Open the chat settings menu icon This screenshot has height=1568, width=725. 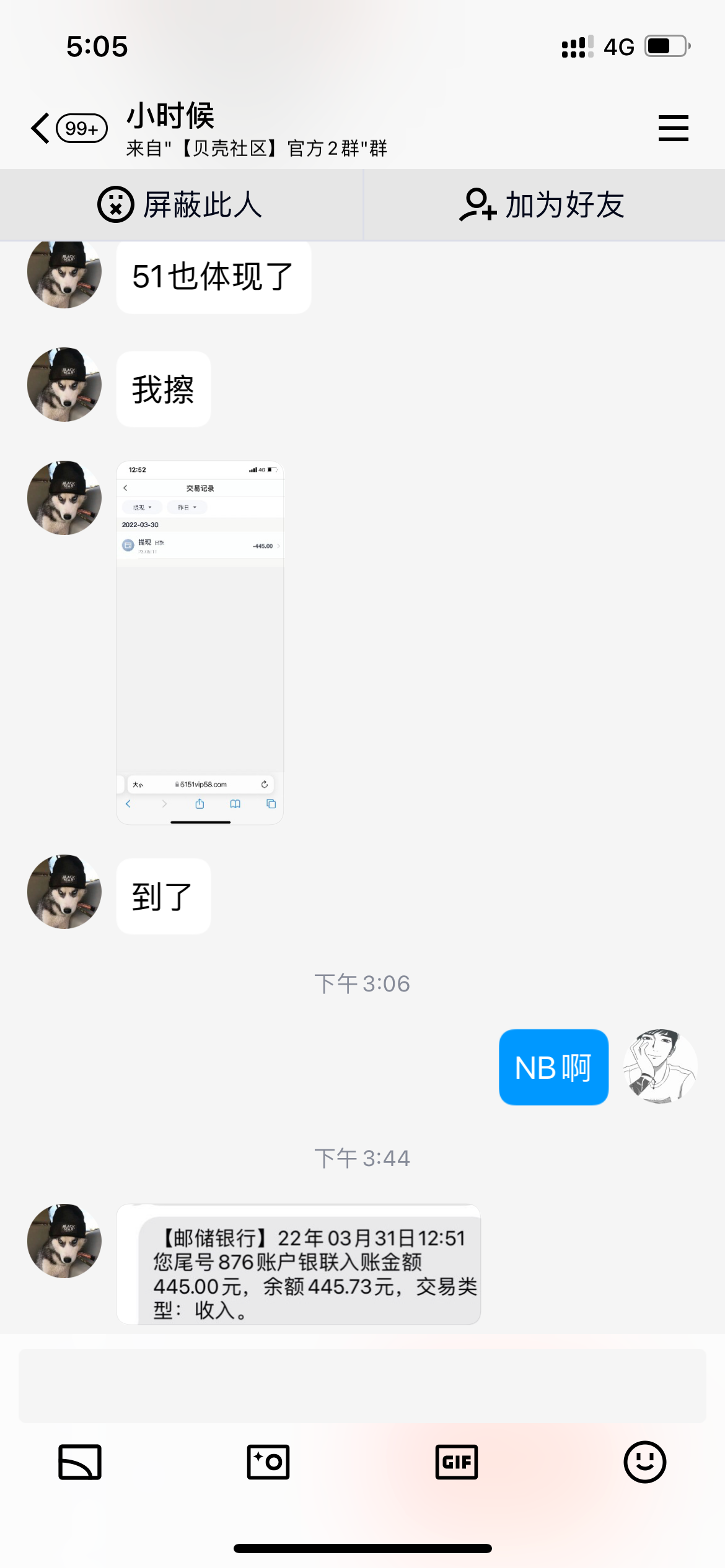click(x=673, y=128)
